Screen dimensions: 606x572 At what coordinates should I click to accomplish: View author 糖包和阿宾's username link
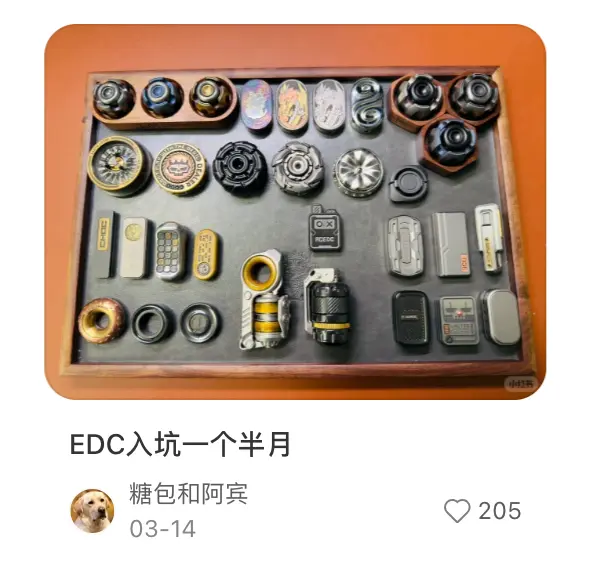[x=188, y=493]
